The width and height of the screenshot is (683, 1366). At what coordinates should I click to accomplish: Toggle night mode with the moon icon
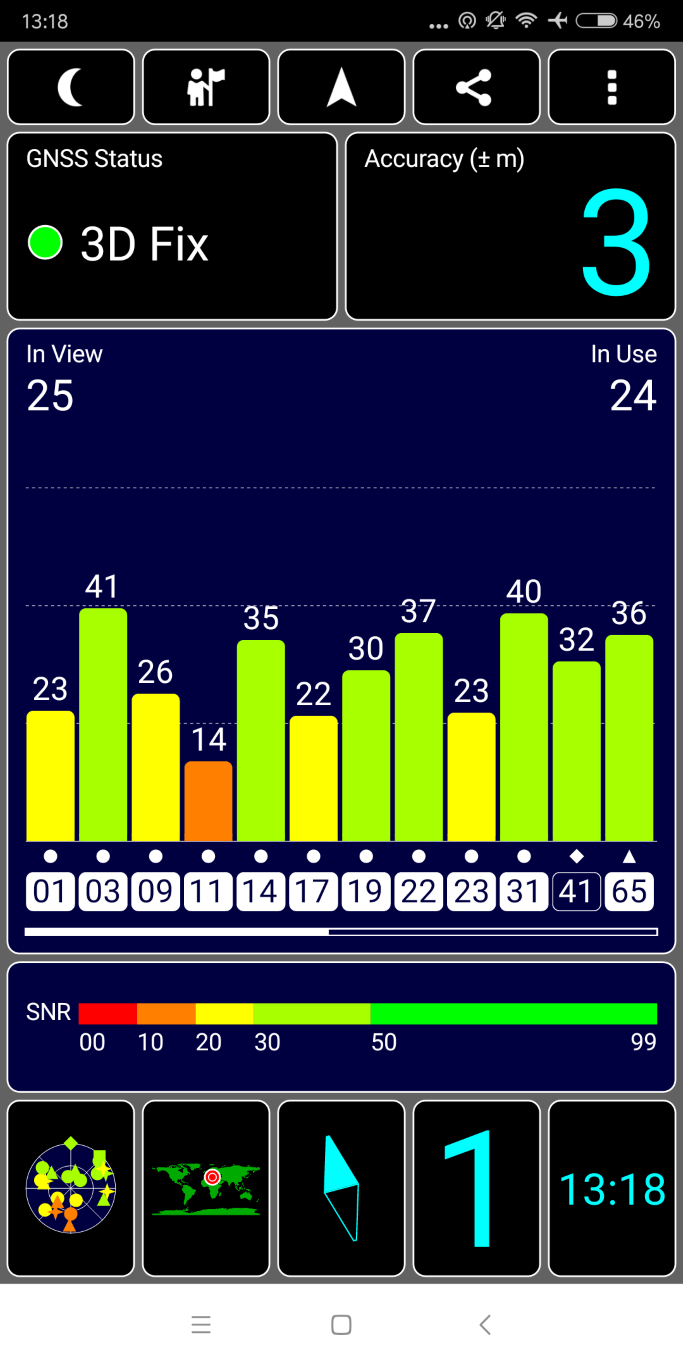click(71, 87)
